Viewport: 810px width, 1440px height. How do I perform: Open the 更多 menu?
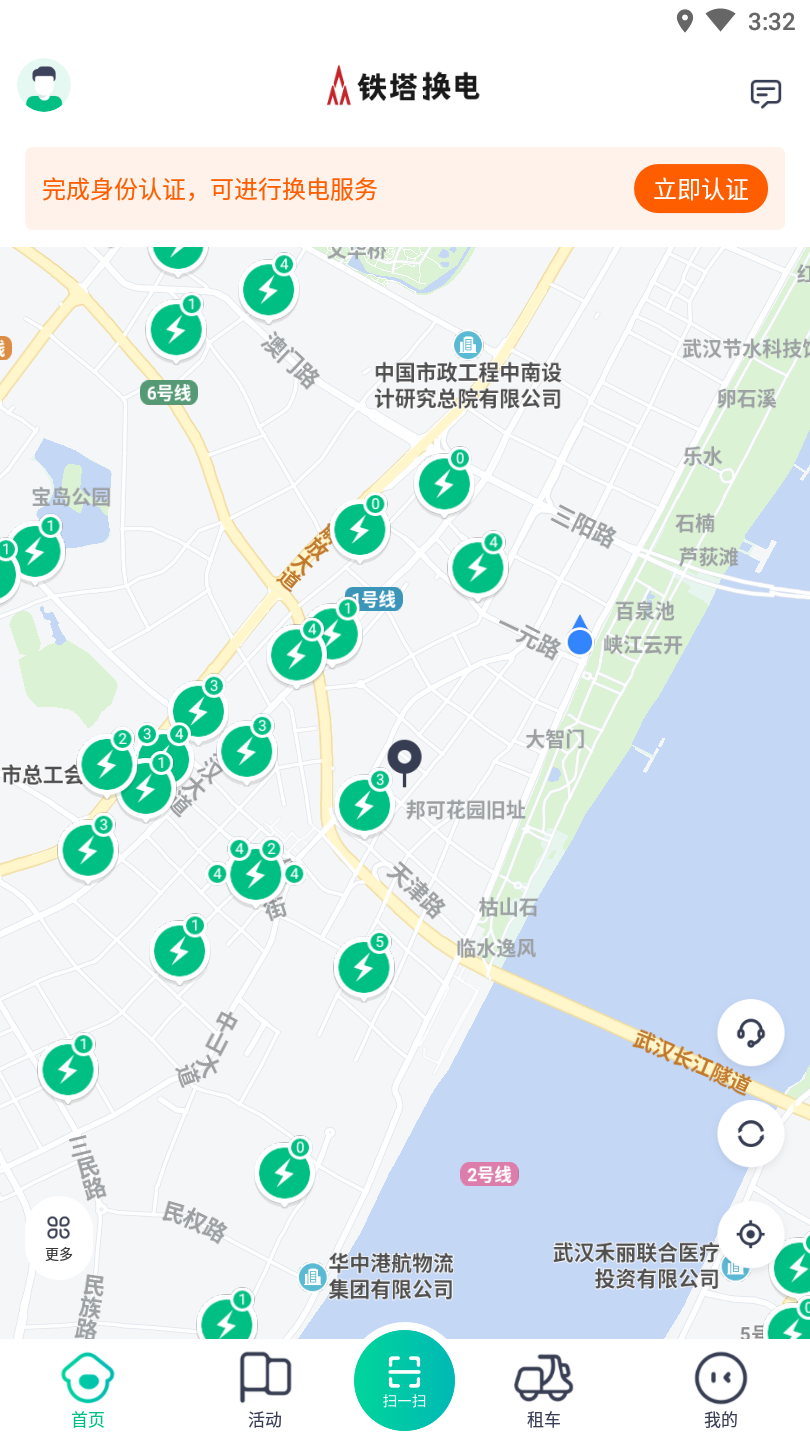[59, 1238]
